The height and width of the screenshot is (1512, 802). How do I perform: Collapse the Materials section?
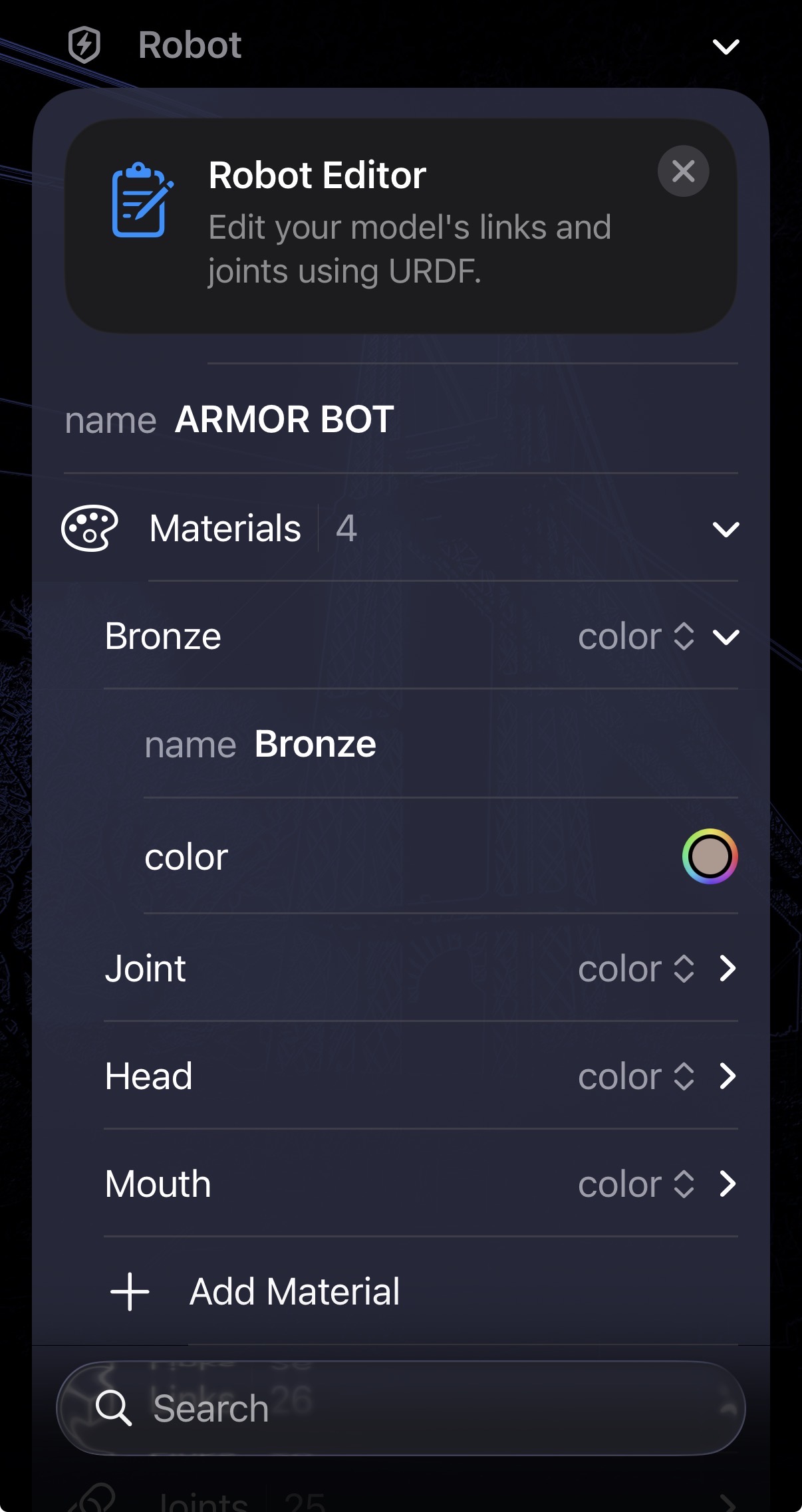click(x=726, y=529)
